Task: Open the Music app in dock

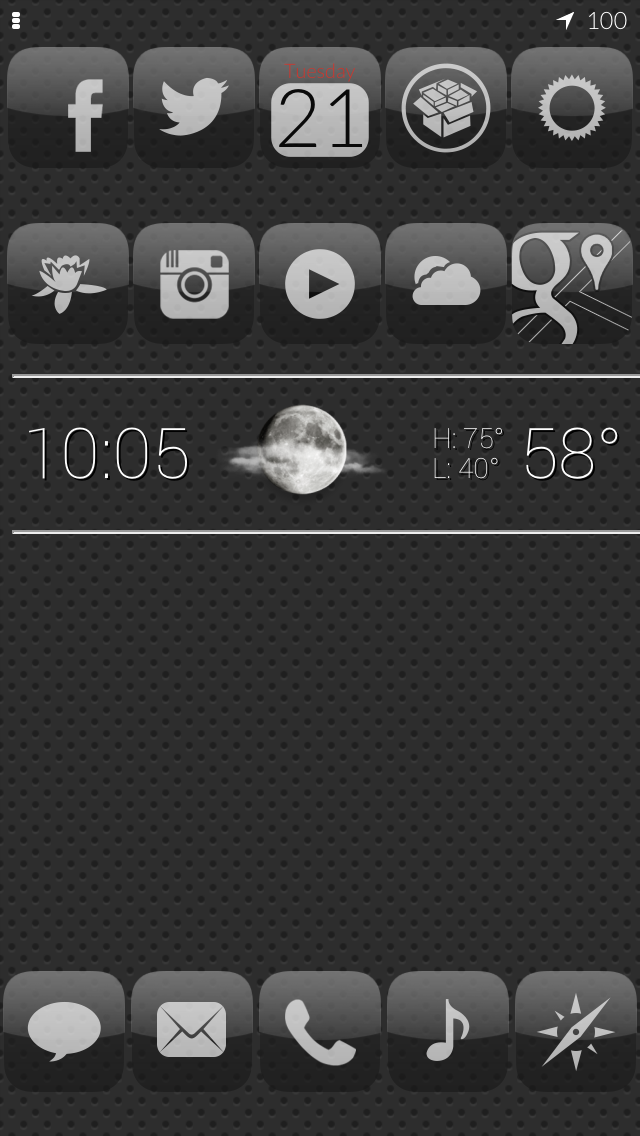Action: point(448,1031)
